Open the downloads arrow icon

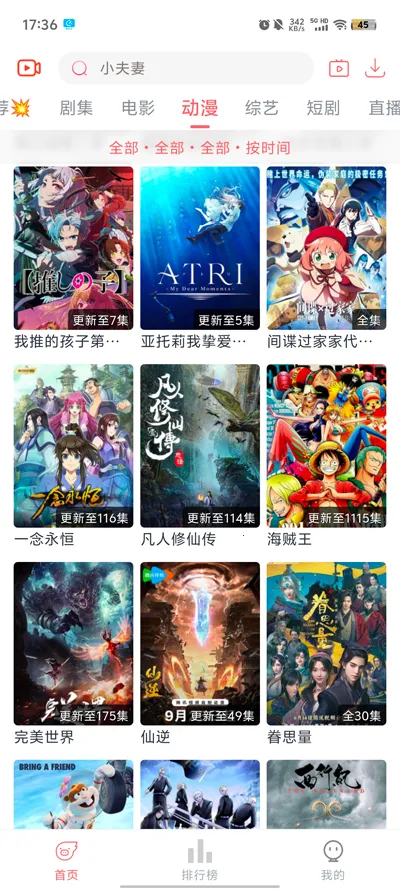(375, 68)
